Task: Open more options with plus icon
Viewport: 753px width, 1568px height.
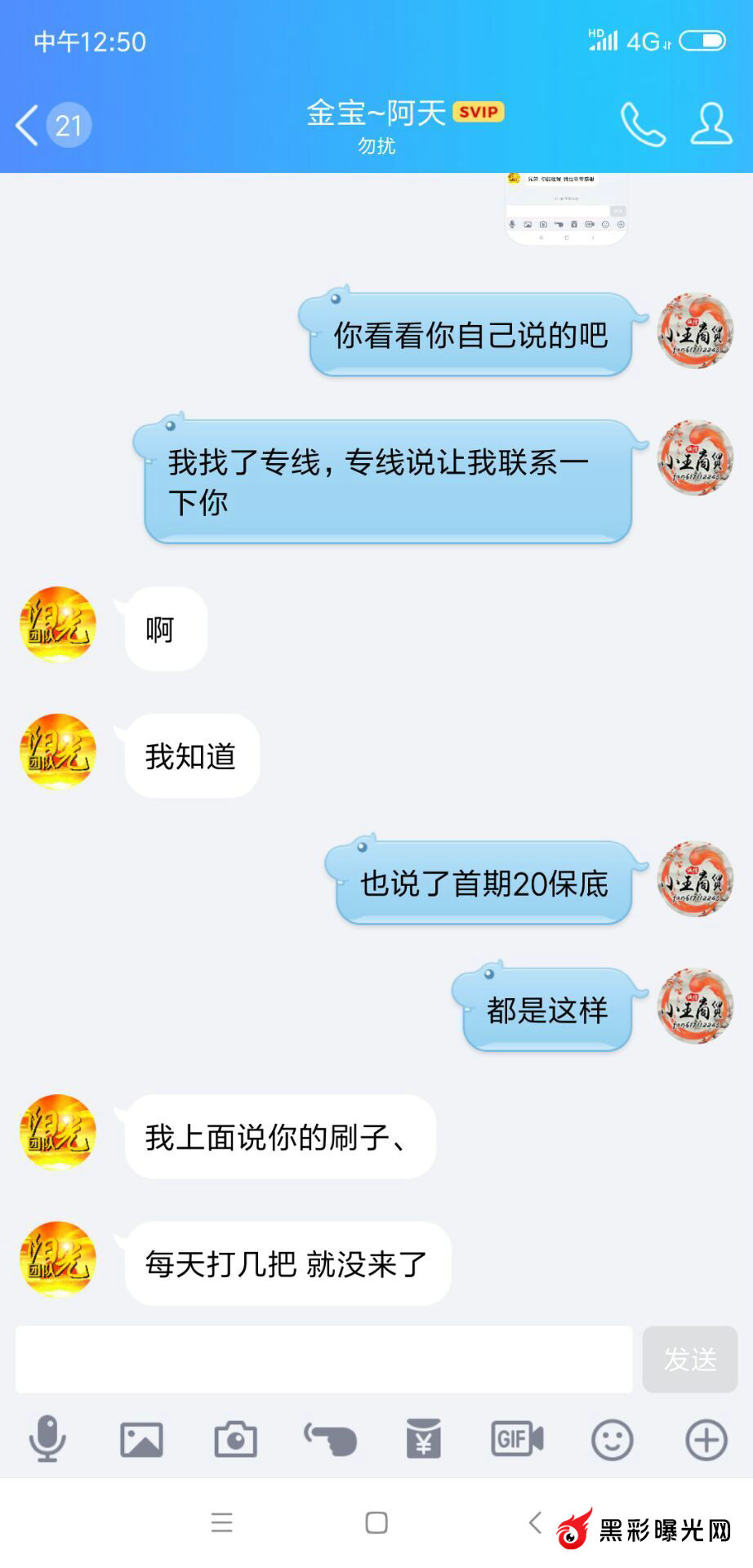Action: point(706,1439)
